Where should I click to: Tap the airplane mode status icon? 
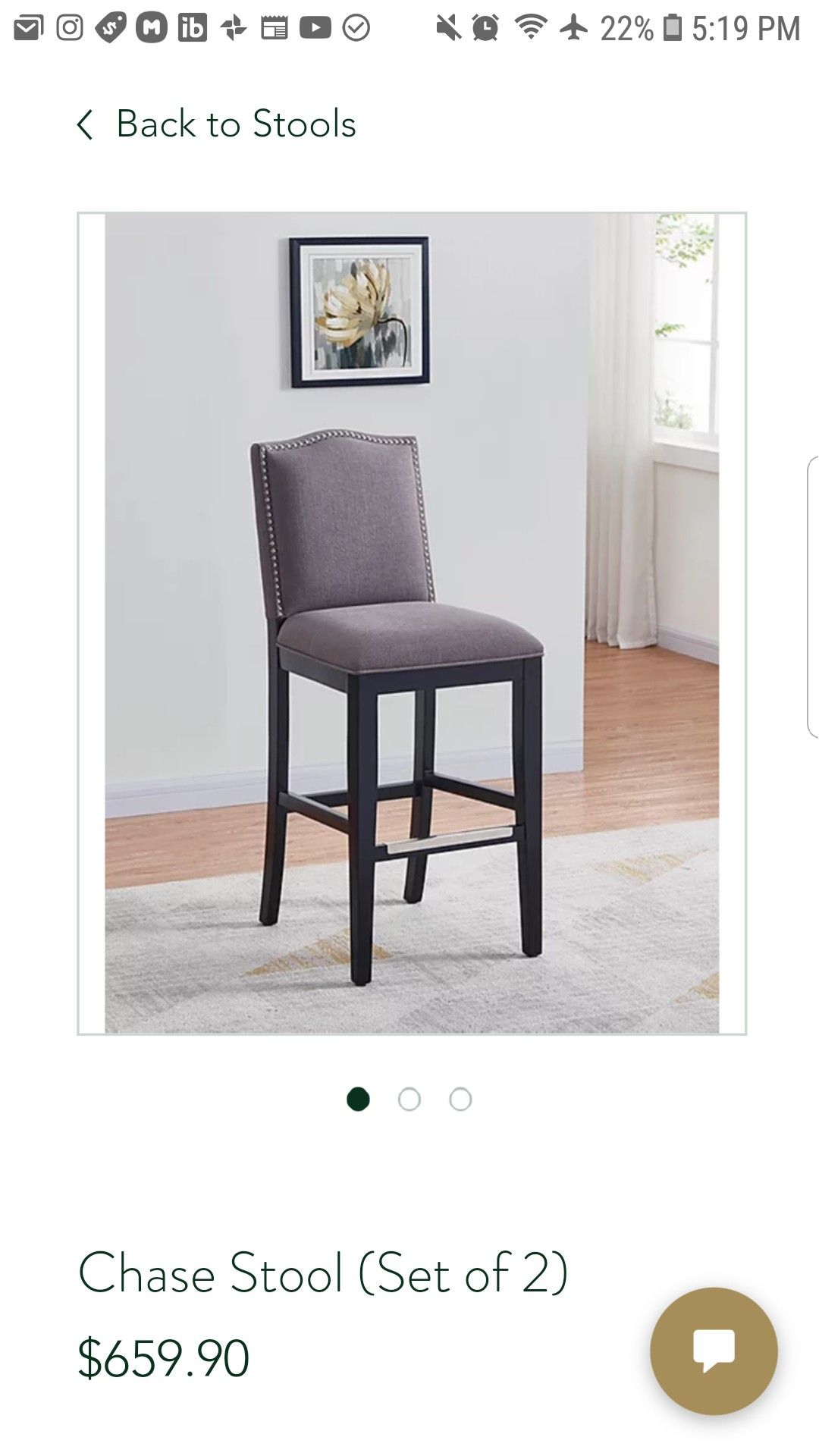(x=572, y=27)
